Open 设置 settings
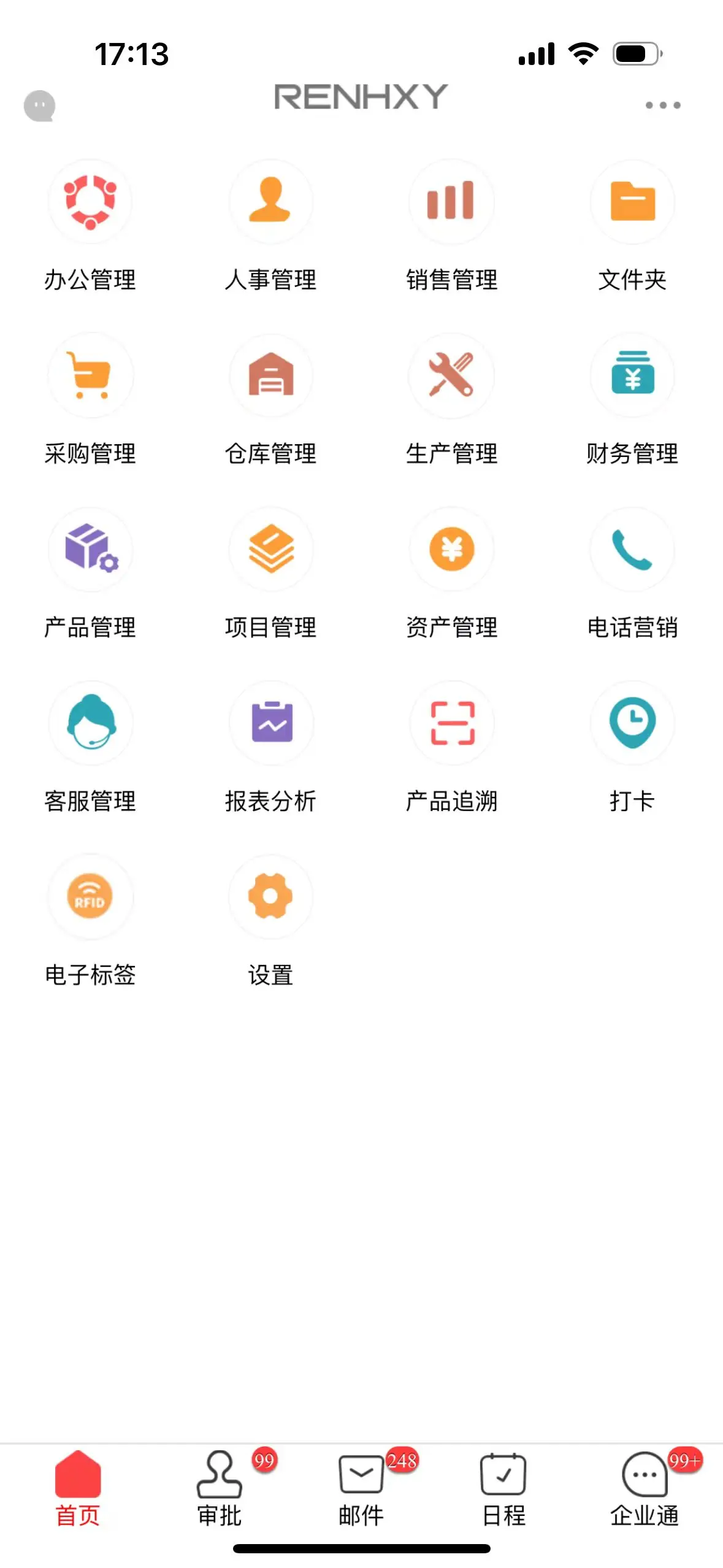The height and width of the screenshot is (1568, 723). click(x=270, y=920)
